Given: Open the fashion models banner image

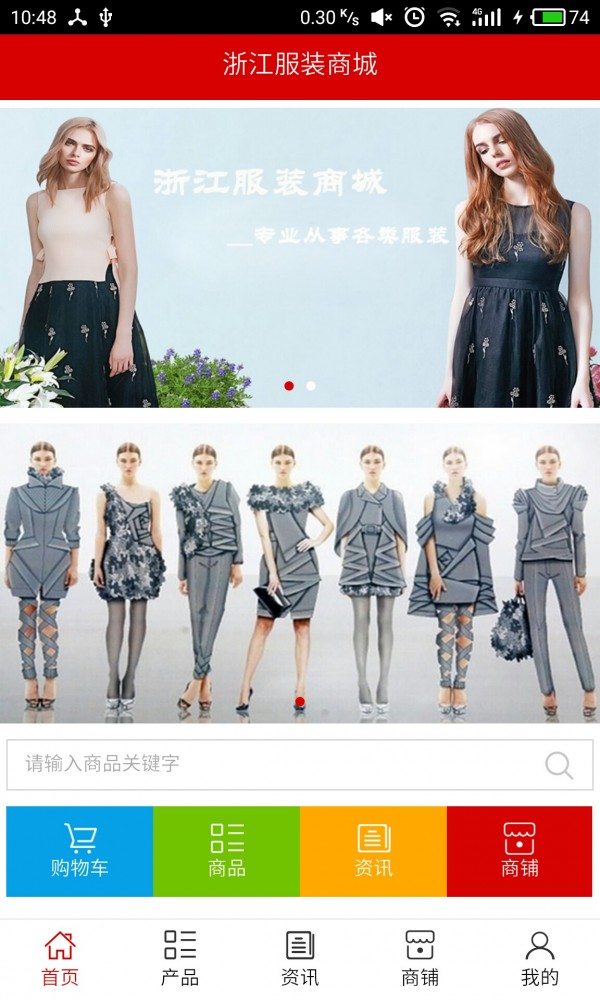Looking at the screenshot, I should click(300, 570).
